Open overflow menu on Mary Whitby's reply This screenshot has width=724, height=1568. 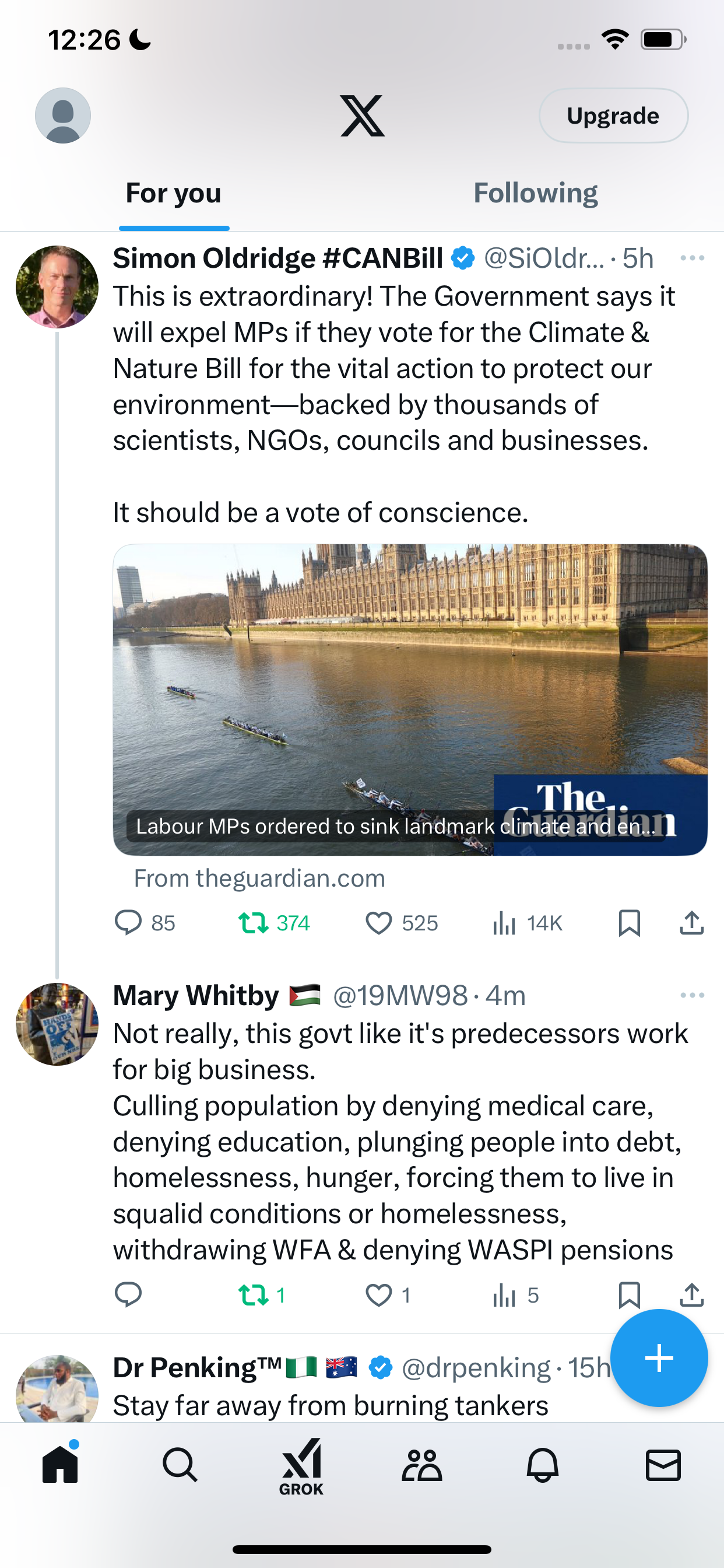(693, 995)
